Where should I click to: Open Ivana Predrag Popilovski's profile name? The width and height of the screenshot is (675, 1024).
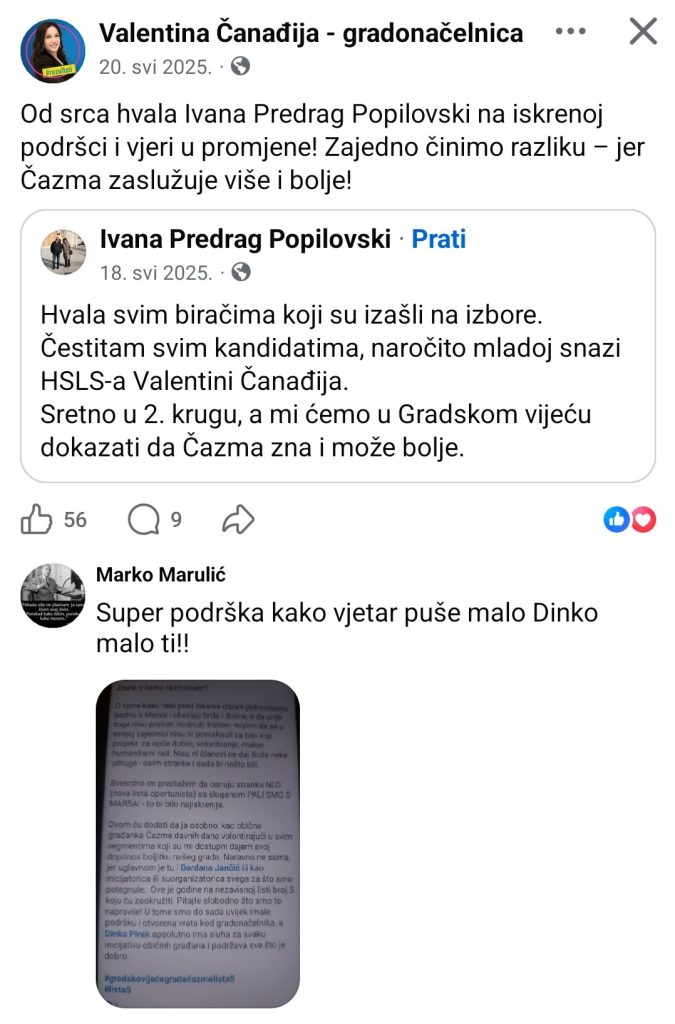click(245, 239)
